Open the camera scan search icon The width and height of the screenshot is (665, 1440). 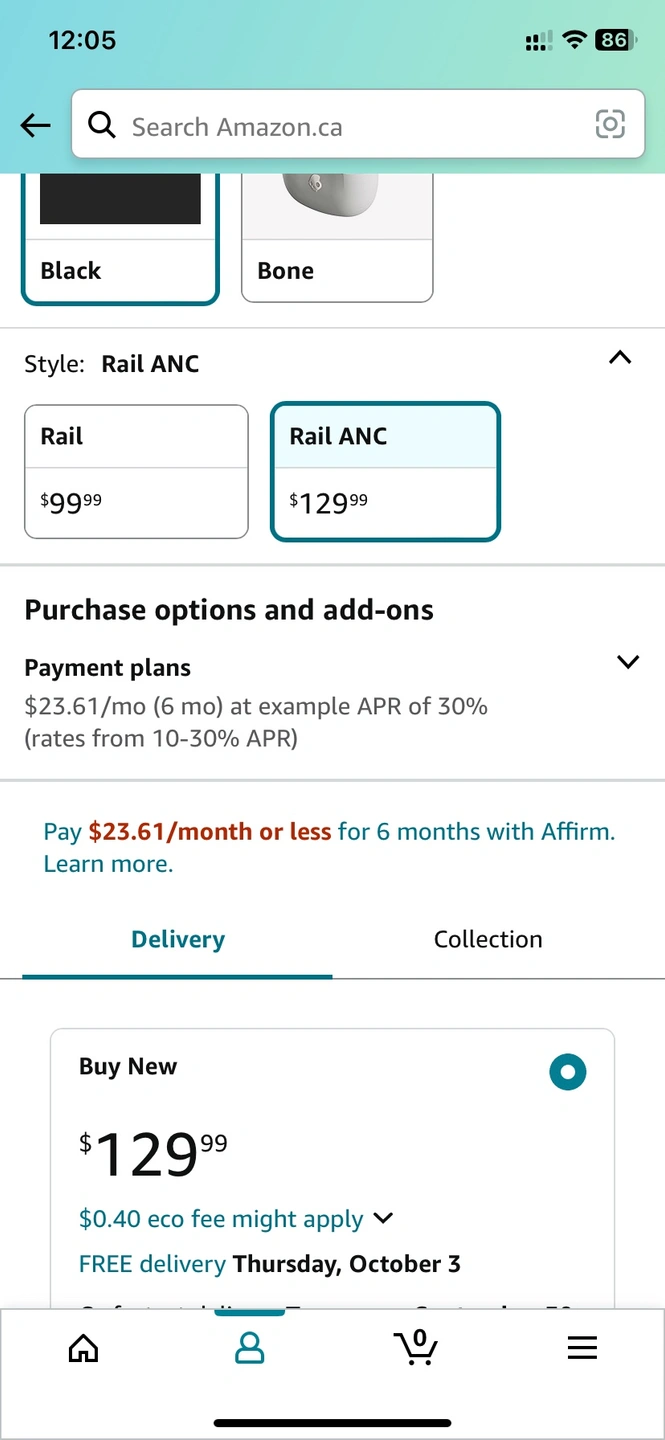pyautogui.click(x=610, y=124)
